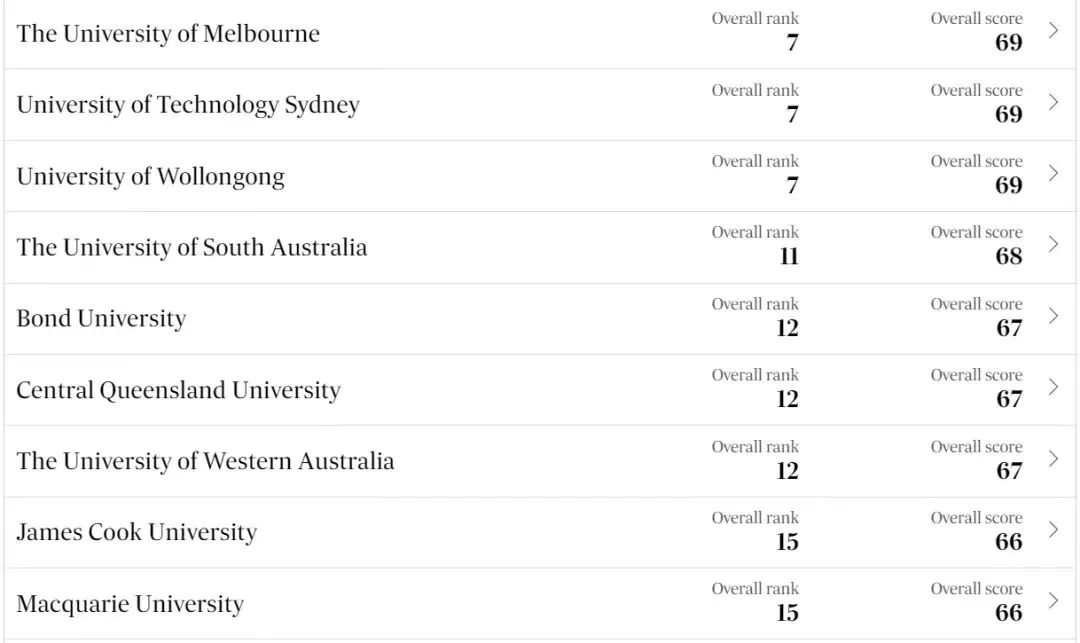View University of Wollongong ranking details
1080x643 pixels.
(150, 177)
